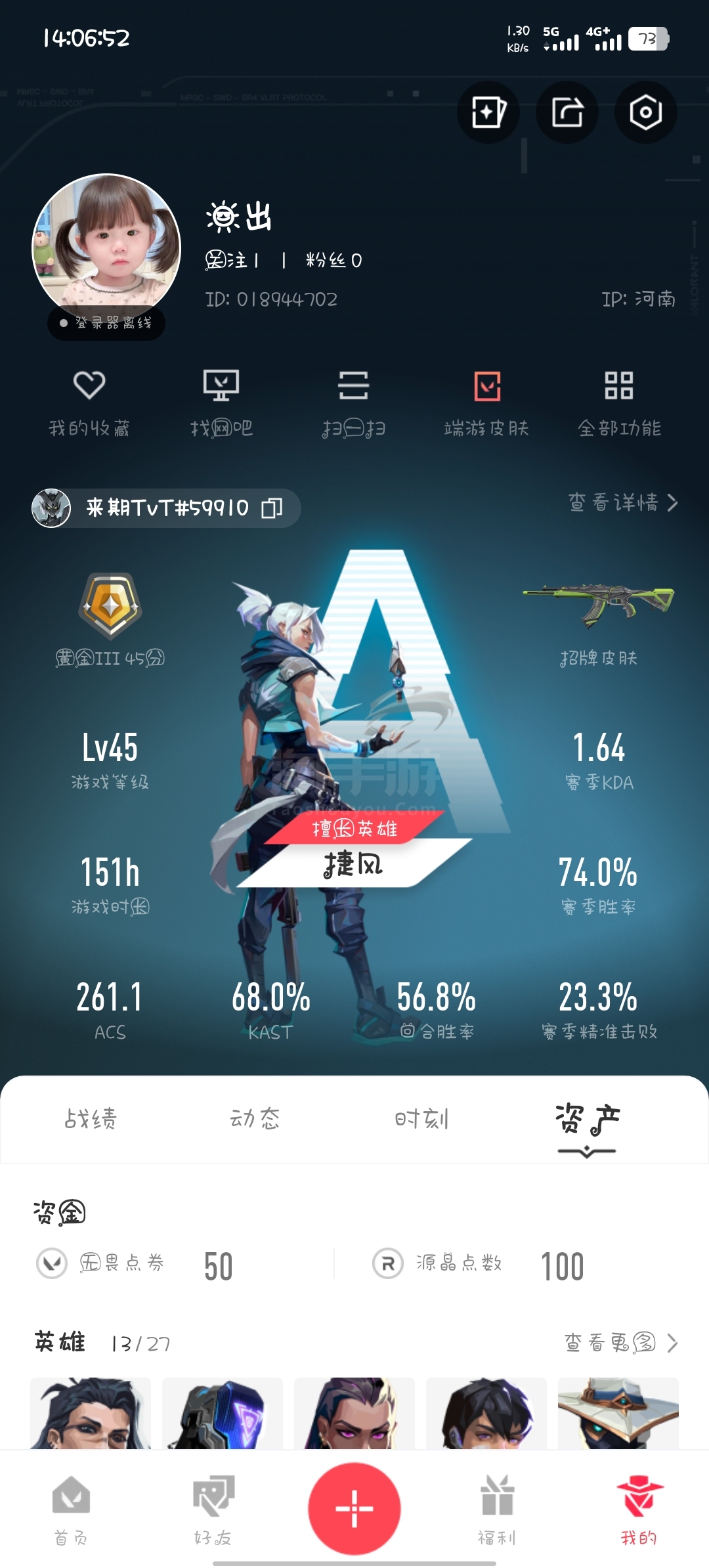Tap the profile avatar photo

(x=106, y=248)
